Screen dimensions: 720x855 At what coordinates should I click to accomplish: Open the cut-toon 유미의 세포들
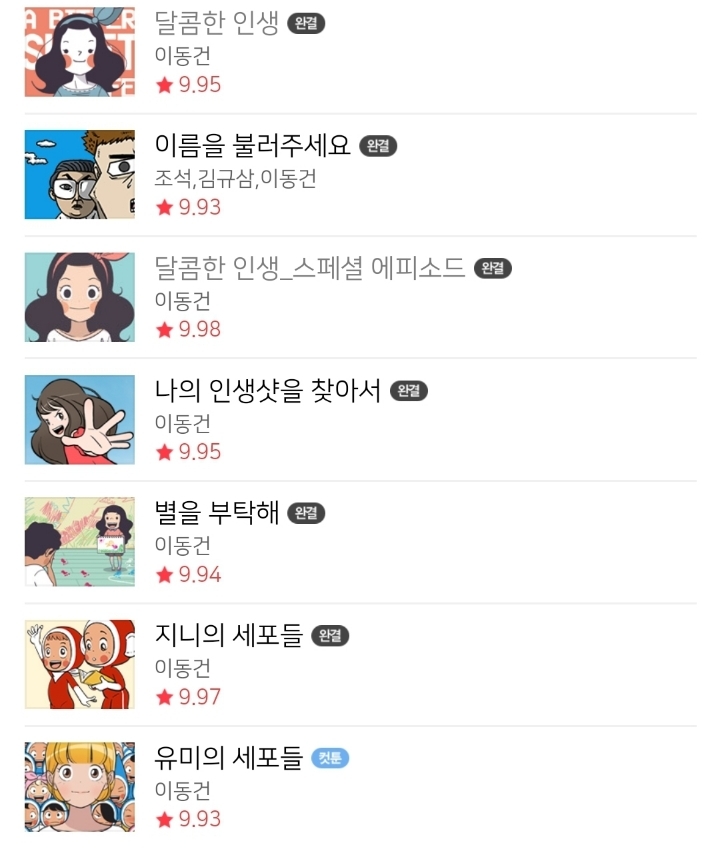coord(360,787)
